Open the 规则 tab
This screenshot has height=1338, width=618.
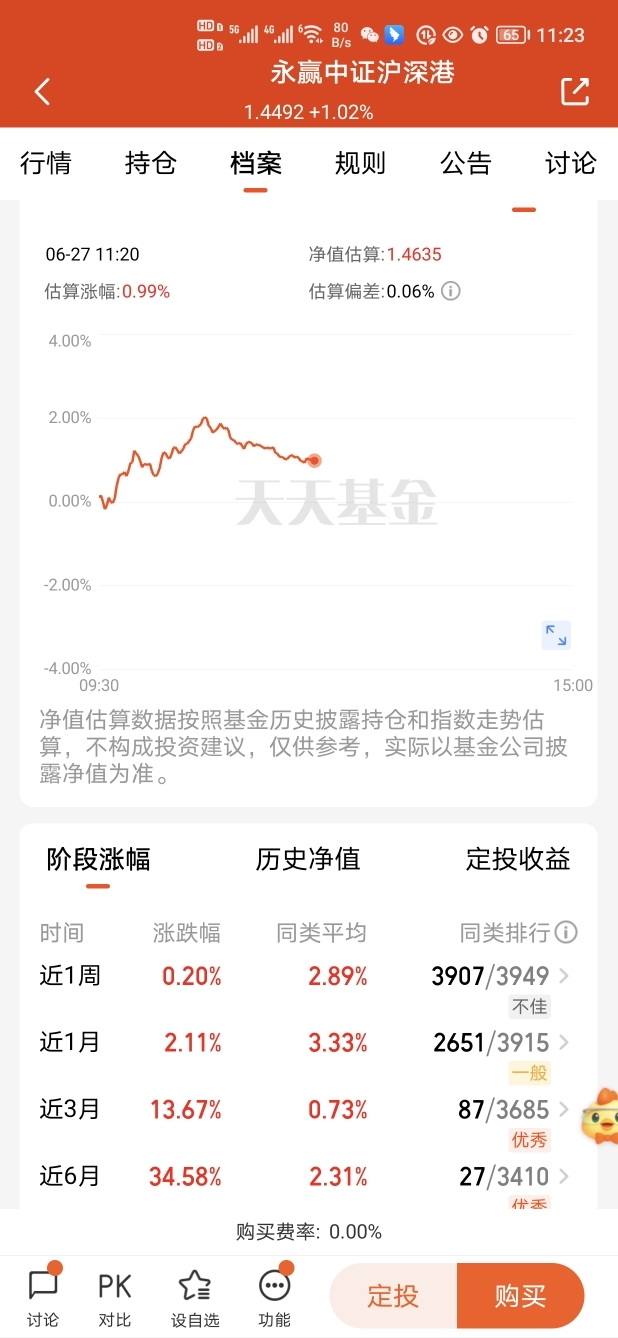point(360,163)
